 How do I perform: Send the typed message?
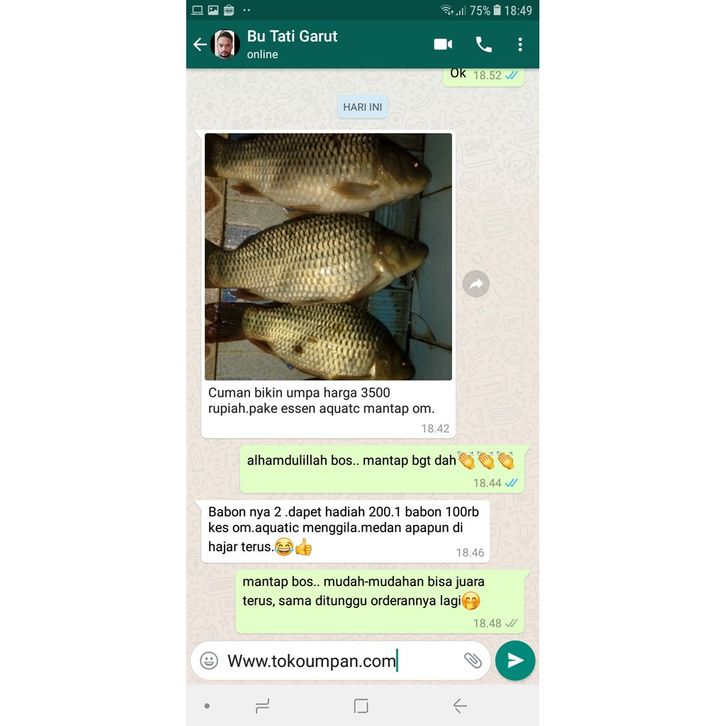[515, 660]
